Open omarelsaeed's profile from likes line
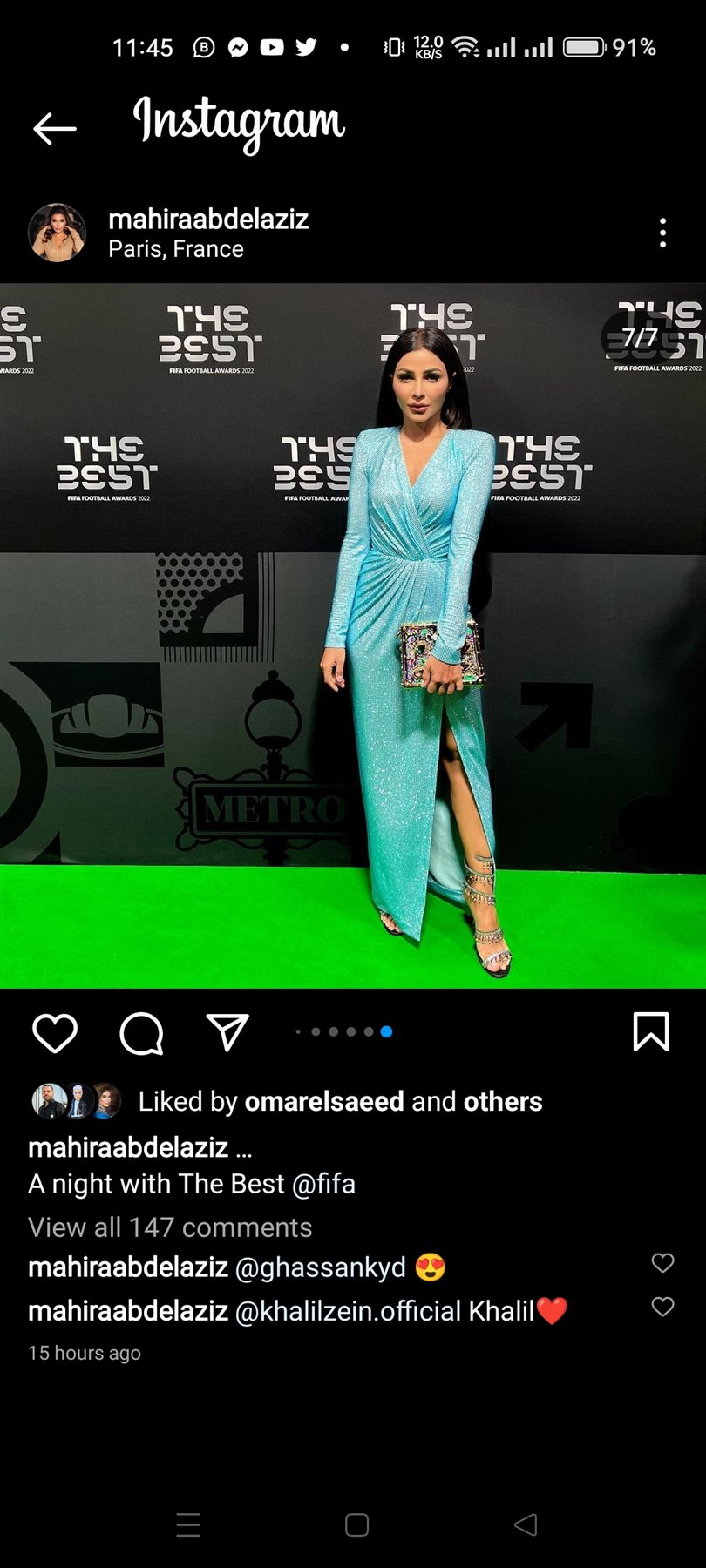This screenshot has width=706, height=1568. [x=323, y=1101]
